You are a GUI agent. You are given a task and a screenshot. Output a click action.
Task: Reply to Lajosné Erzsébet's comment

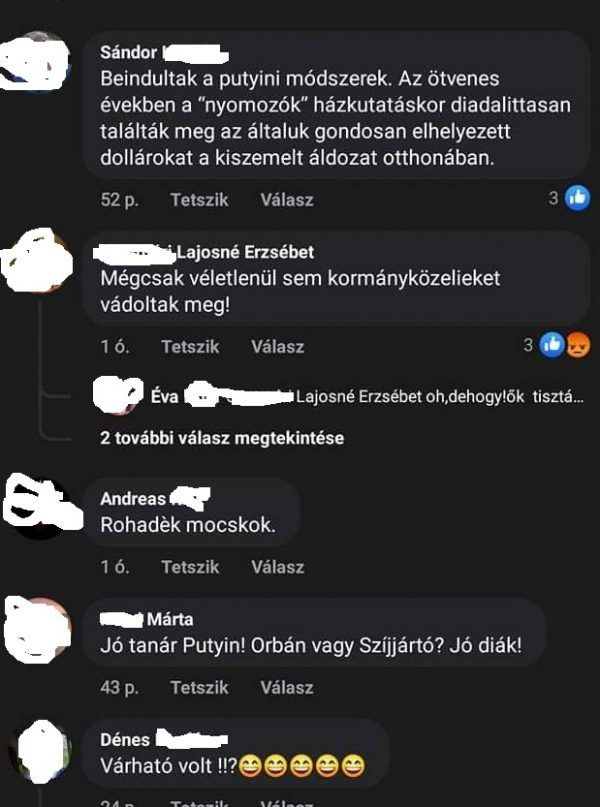[x=277, y=347]
